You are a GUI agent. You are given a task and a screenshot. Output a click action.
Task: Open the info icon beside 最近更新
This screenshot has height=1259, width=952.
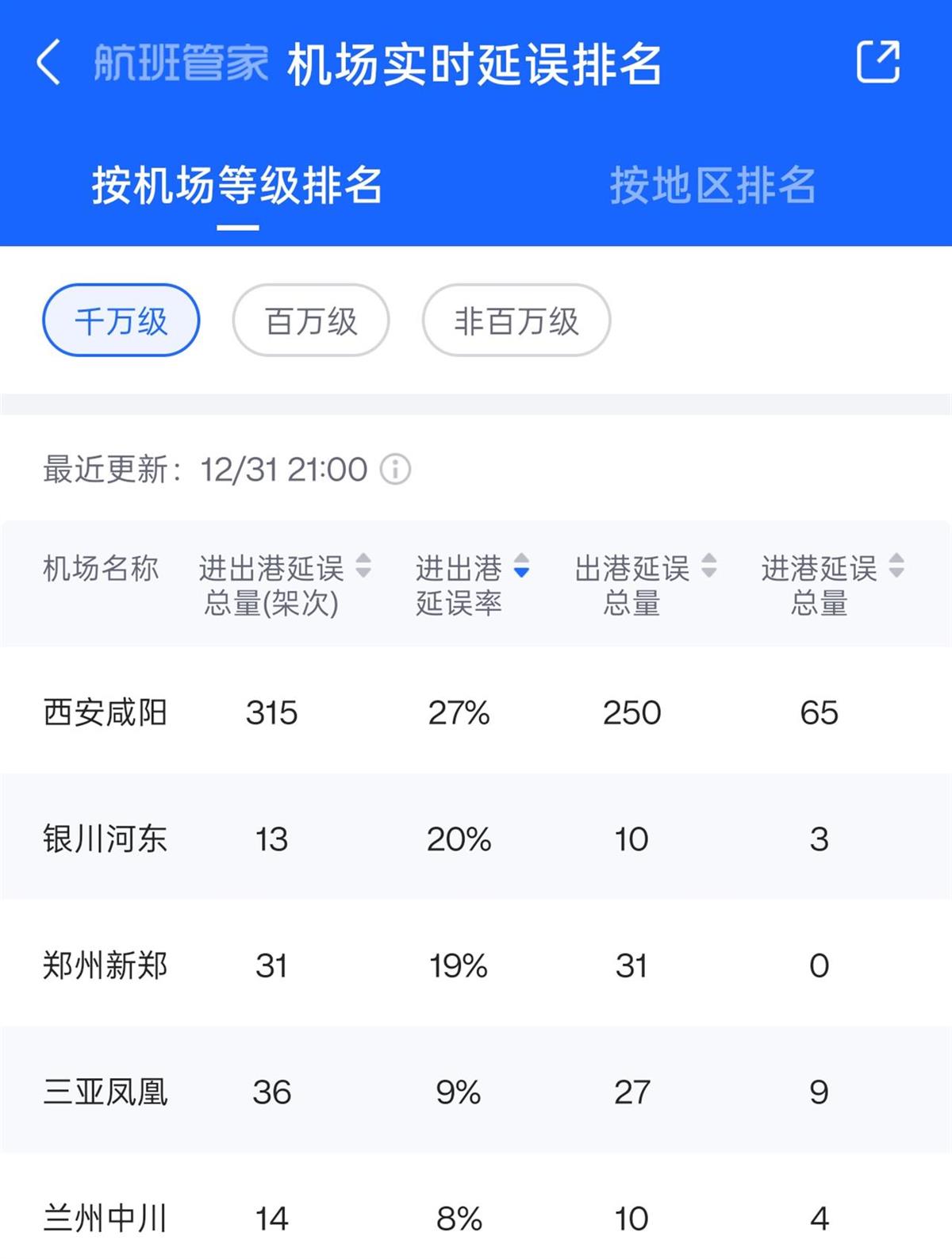(395, 470)
